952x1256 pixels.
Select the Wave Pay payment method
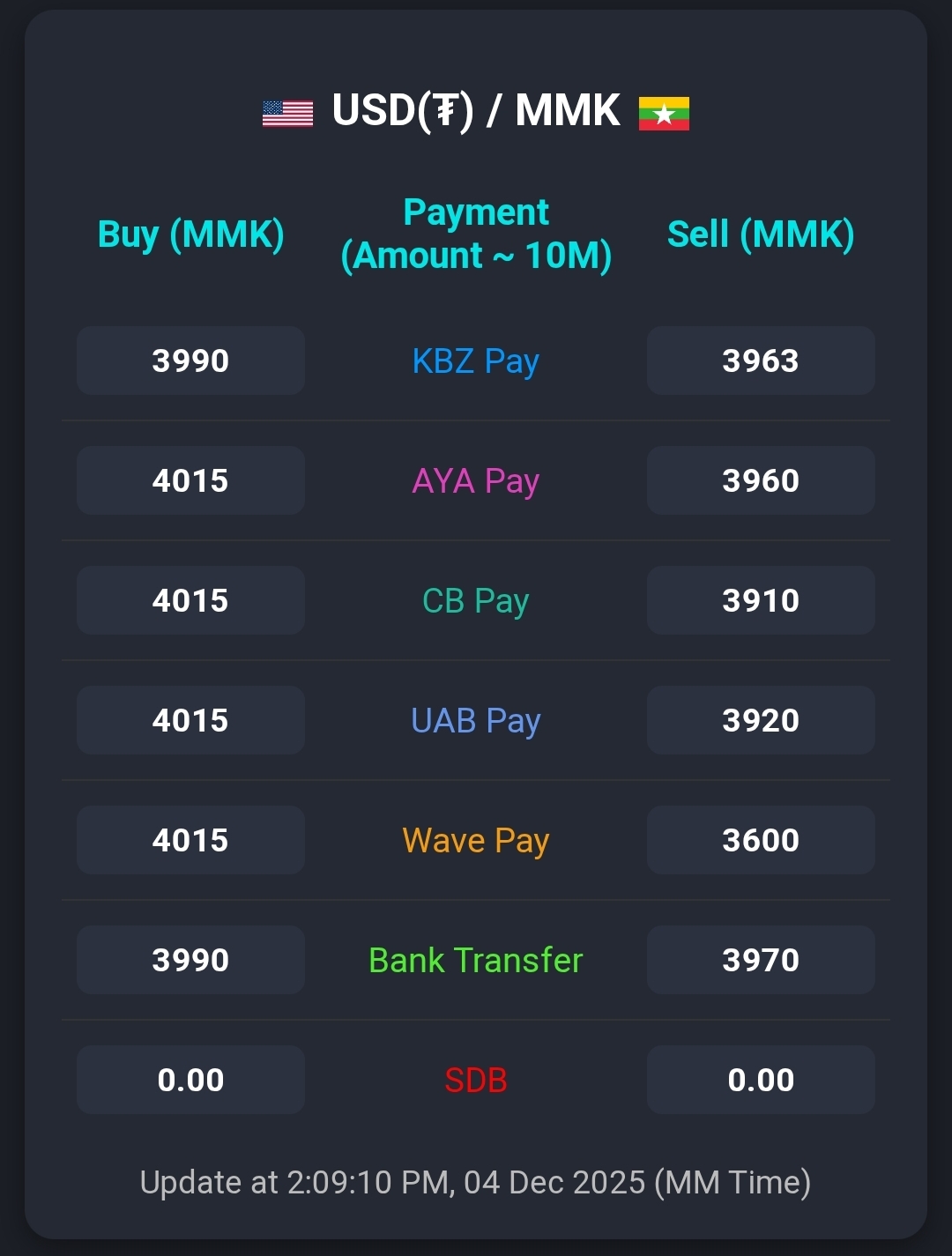474,840
